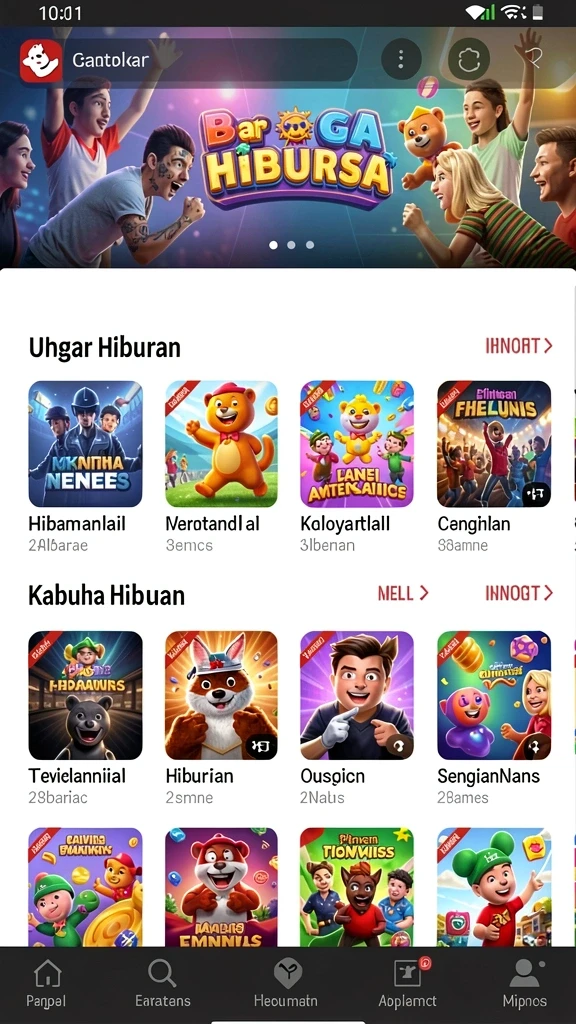Image resolution: width=576 pixels, height=1024 pixels.
Task: Switch to the Earatans search tab
Action: [163, 984]
